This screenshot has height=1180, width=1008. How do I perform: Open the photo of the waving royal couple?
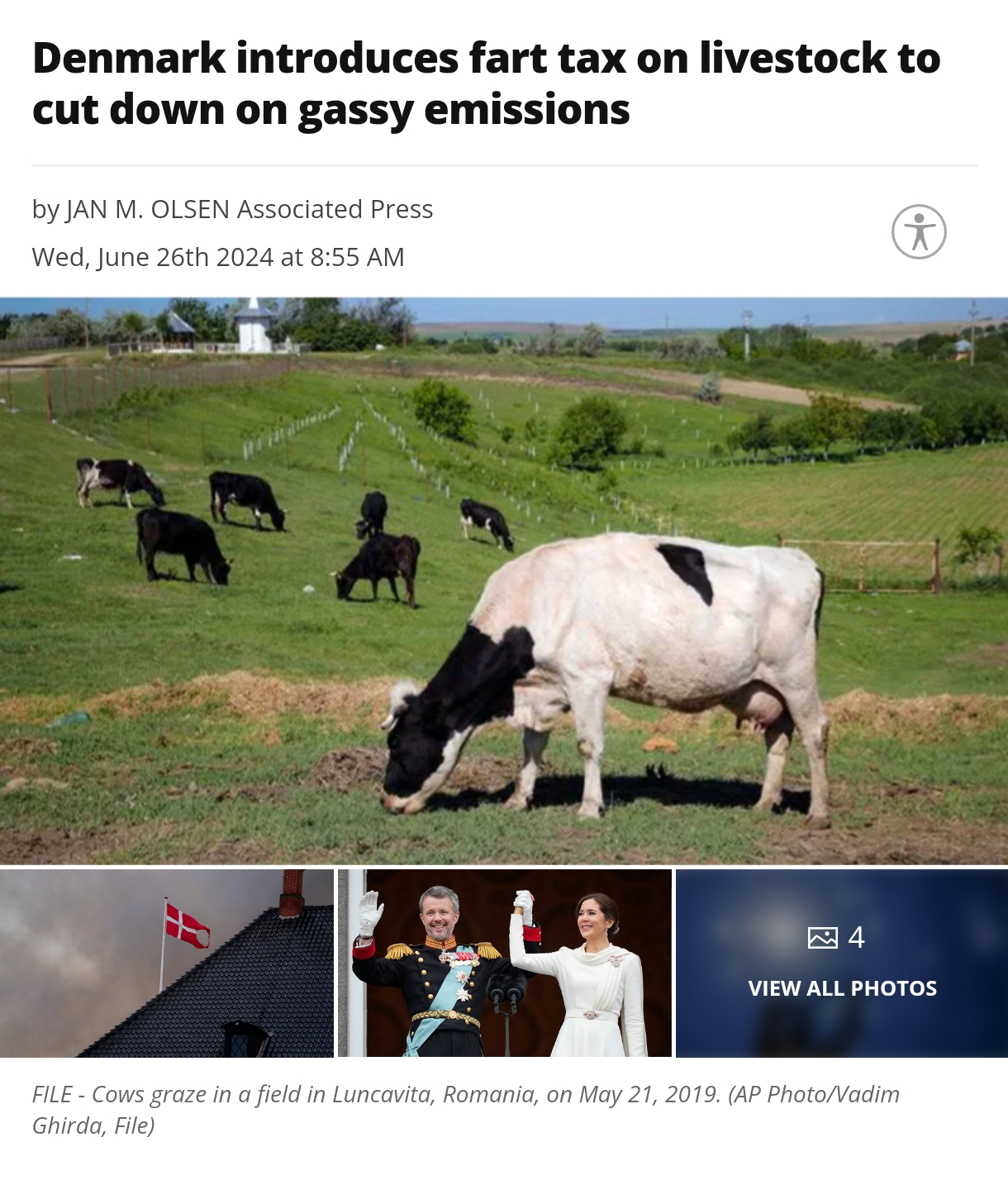click(505, 963)
